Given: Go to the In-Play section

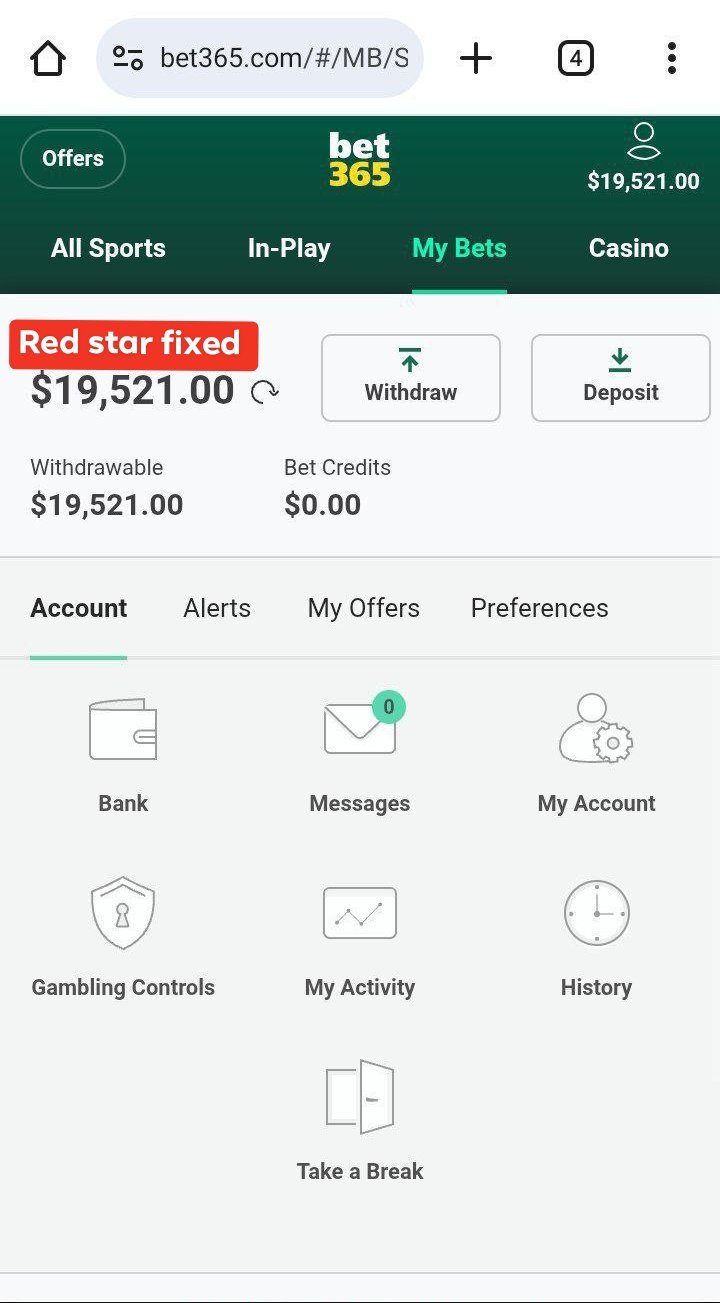Looking at the screenshot, I should coord(289,249).
